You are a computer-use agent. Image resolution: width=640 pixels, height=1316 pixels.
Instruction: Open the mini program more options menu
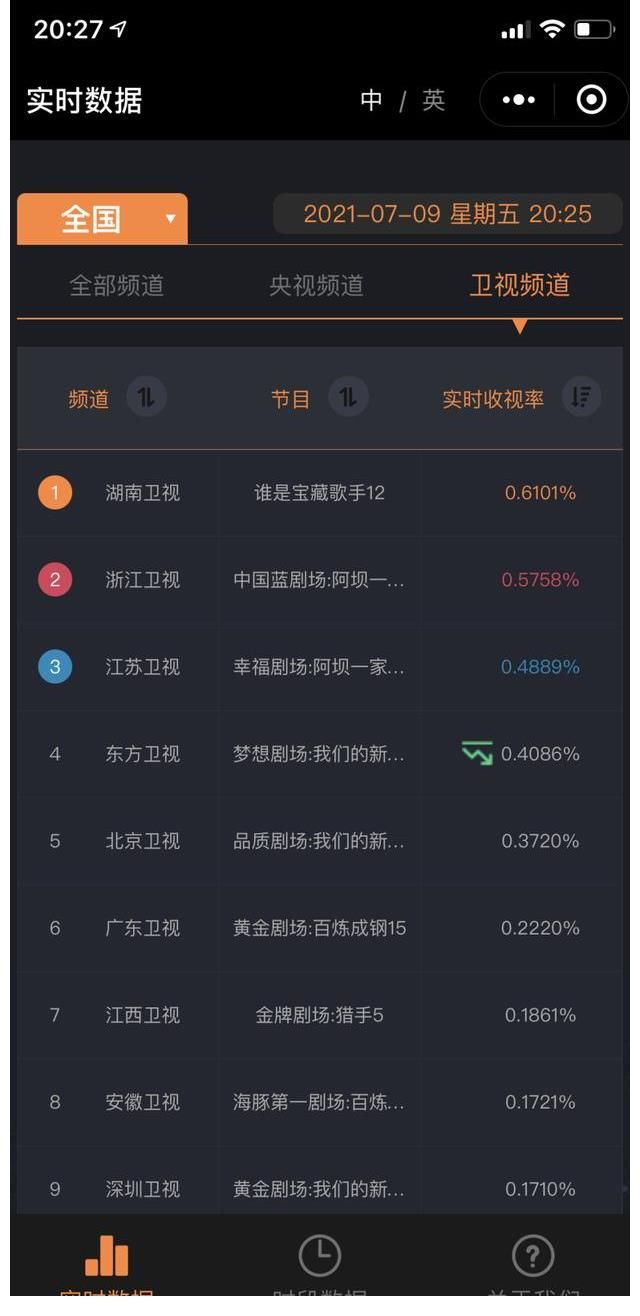(x=519, y=100)
